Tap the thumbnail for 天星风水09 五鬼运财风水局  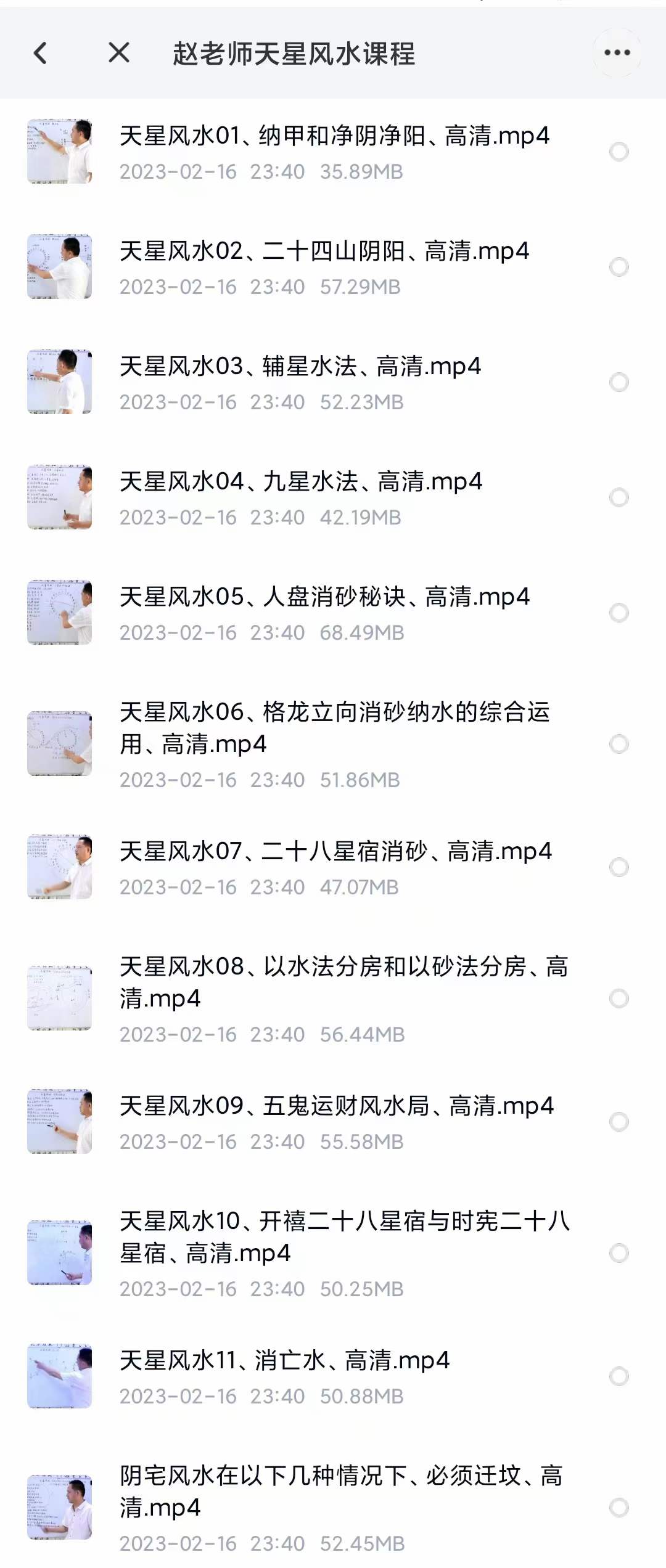coord(60,1122)
